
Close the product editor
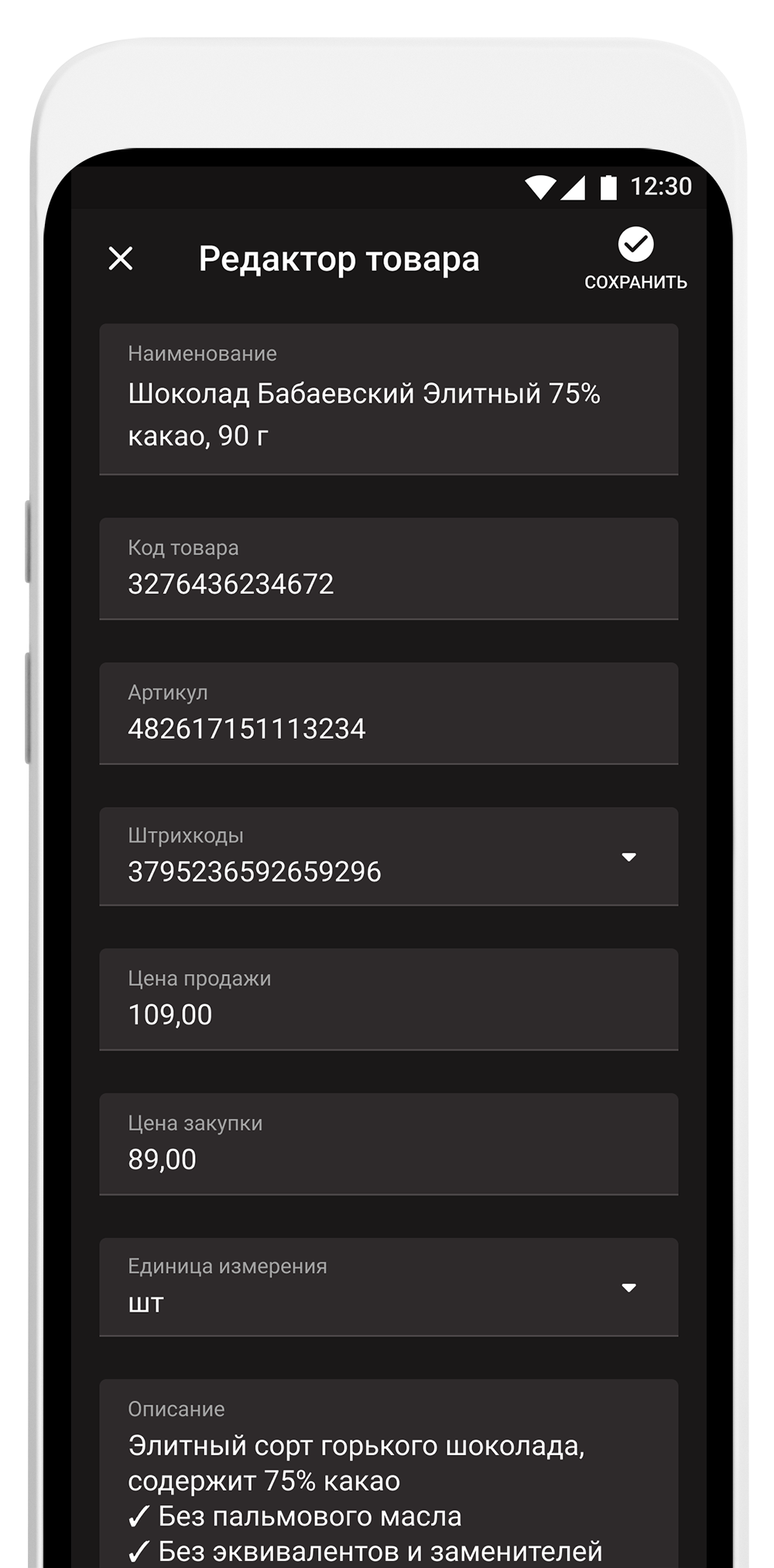pyautogui.click(x=121, y=259)
